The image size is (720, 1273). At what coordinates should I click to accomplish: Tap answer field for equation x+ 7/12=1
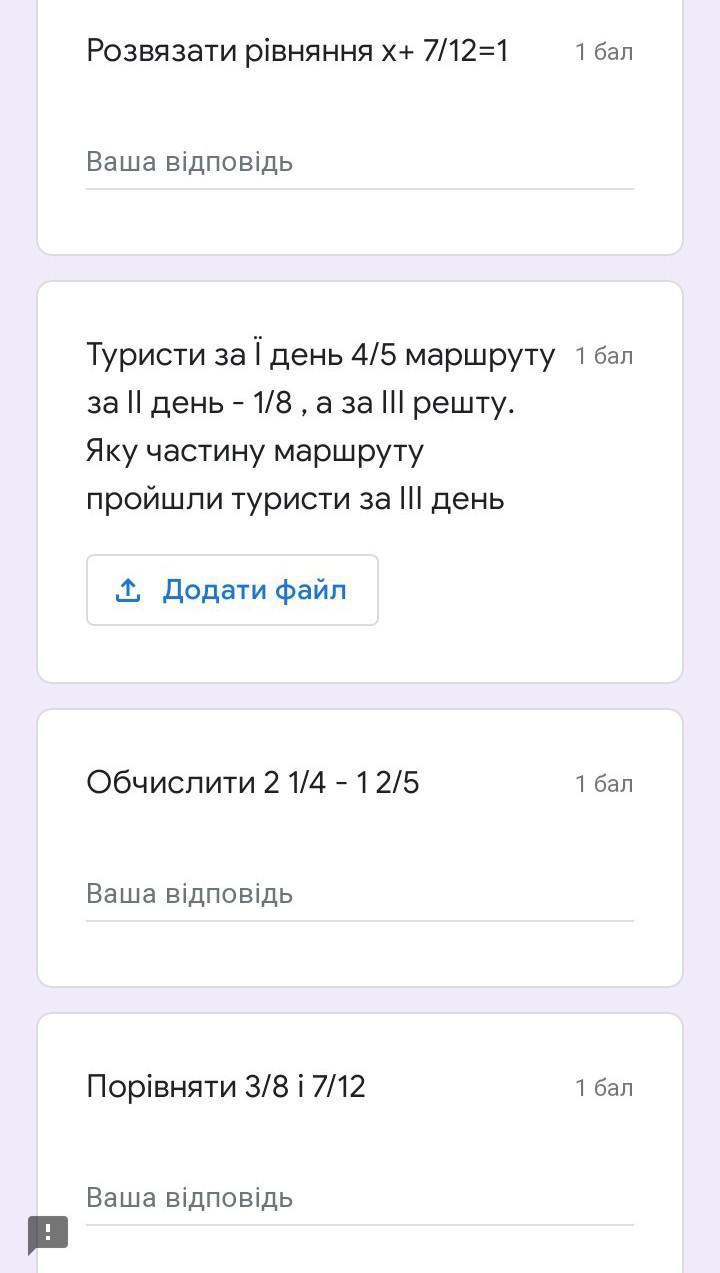tap(360, 162)
